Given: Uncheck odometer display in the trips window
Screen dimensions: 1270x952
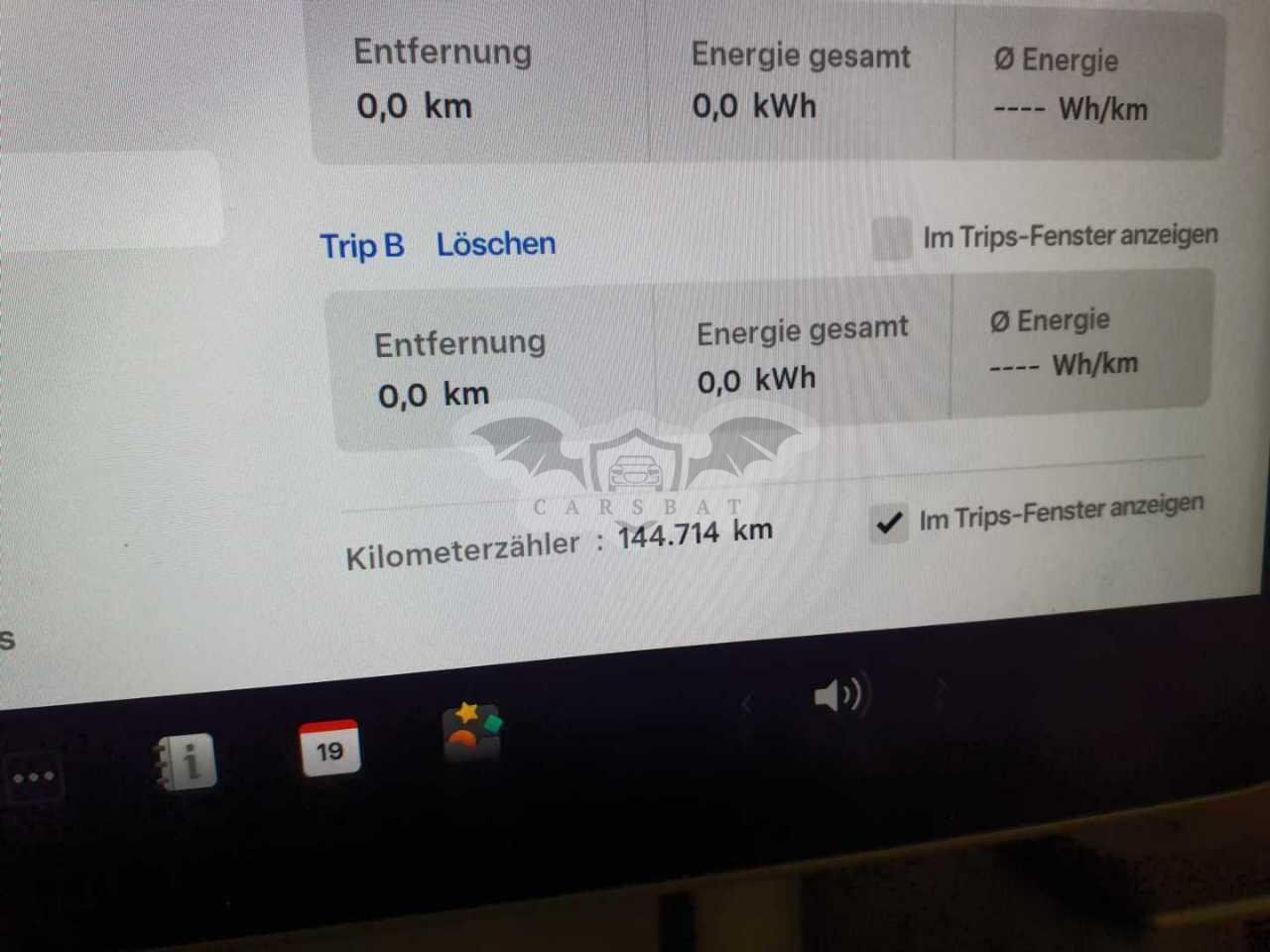Looking at the screenshot, I should (x=889, y=523).
